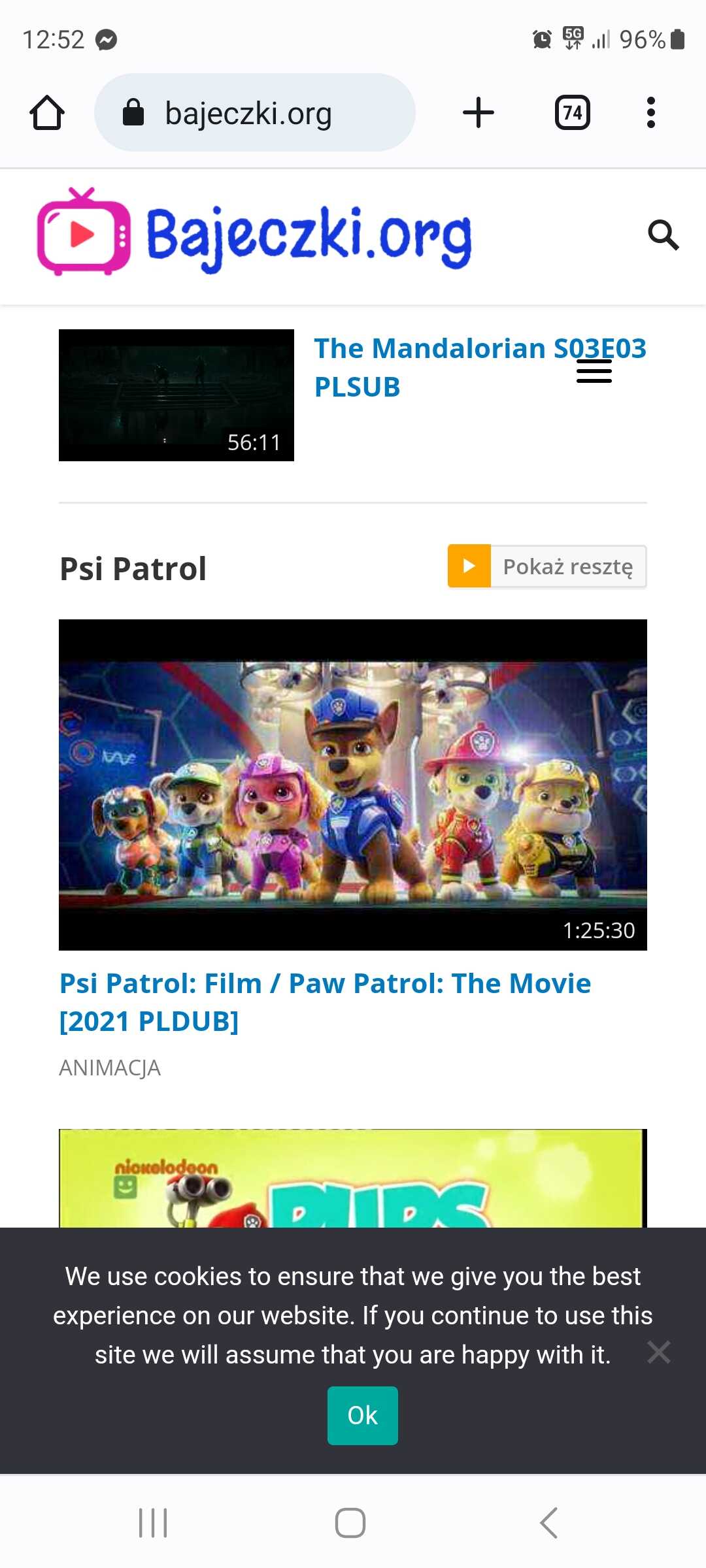Accept cookies with the Ok button
This screenshot has height=1568, width=706.
pyautogui.click(x=363, y=1416)
